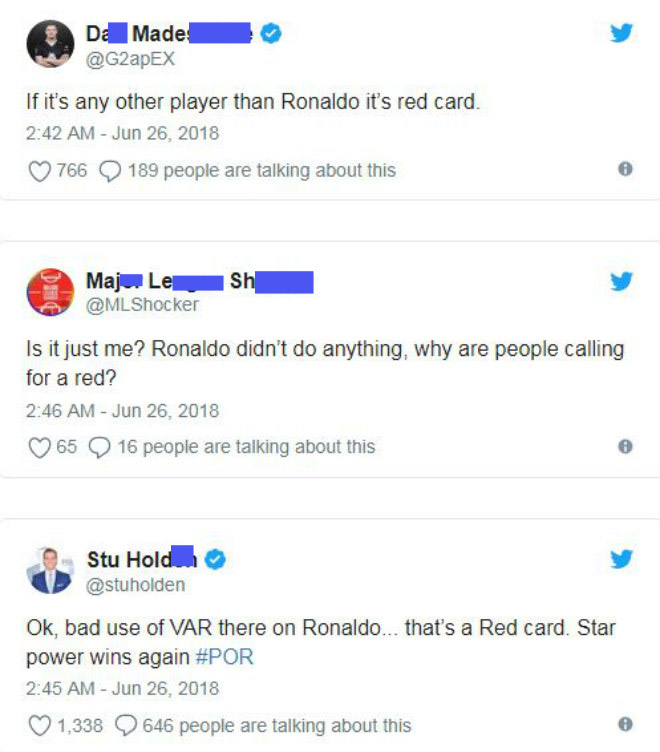Open the Twitter bird on @G2apEX tweet
The height and width of the screenshot is (752, 660).
(622, 33)
